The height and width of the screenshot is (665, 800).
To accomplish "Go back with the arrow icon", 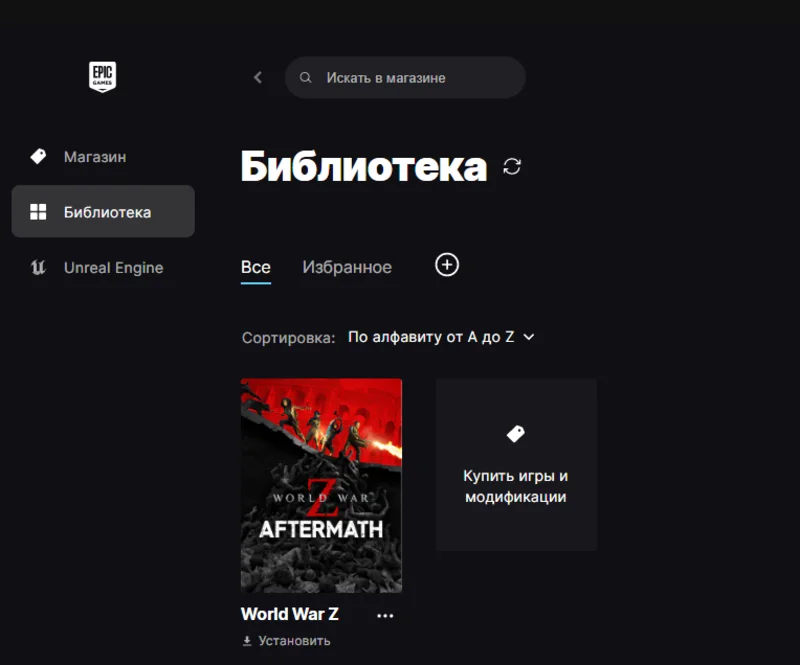I will [x=258, y=77].
